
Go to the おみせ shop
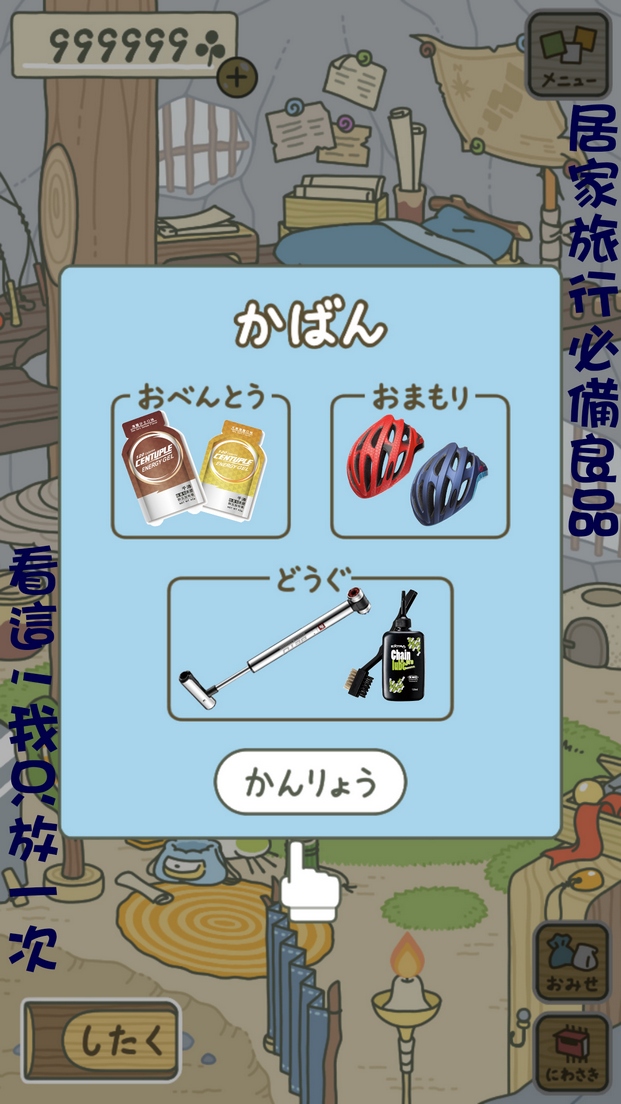click(572, 963)
